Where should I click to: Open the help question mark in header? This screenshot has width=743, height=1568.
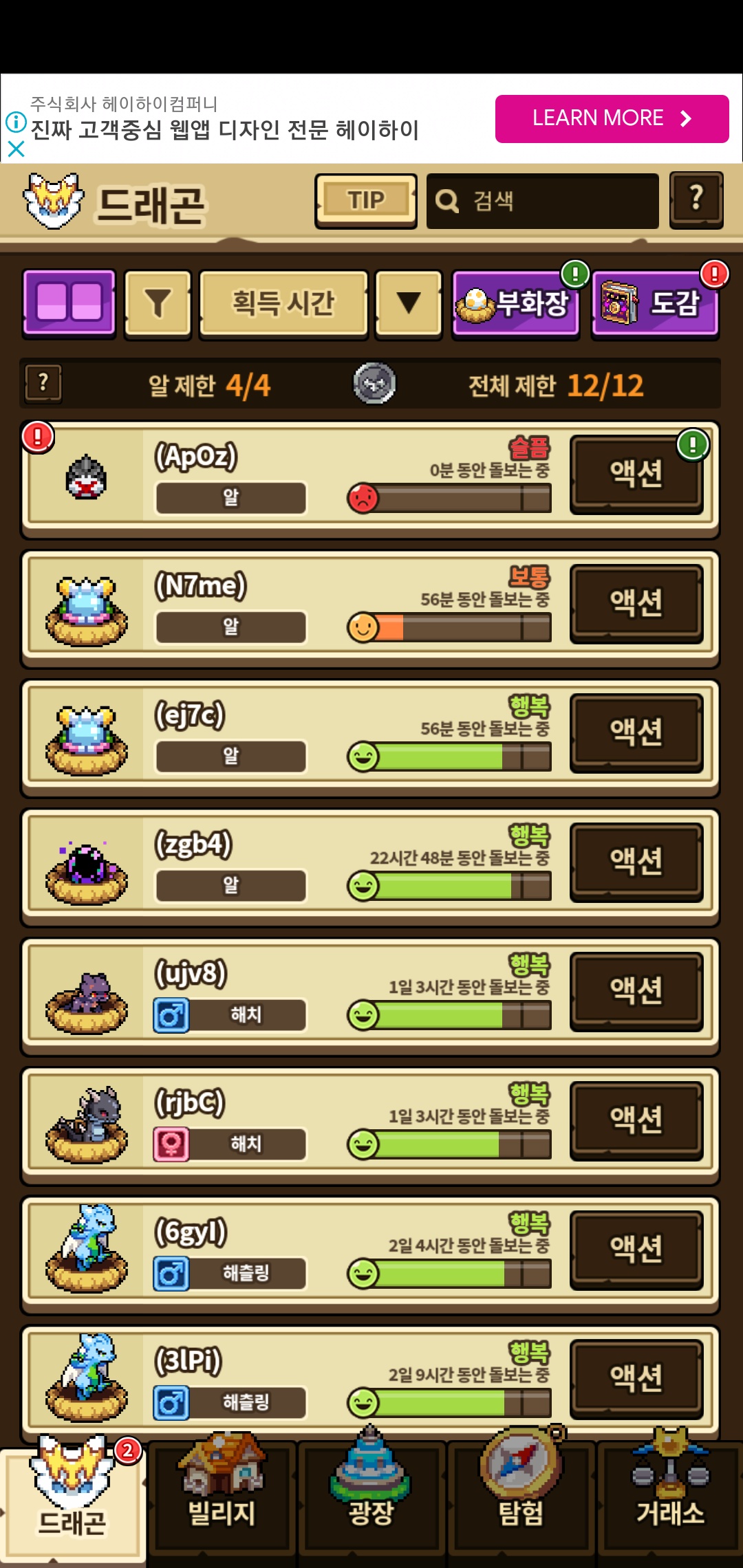[x=696, y=199]
